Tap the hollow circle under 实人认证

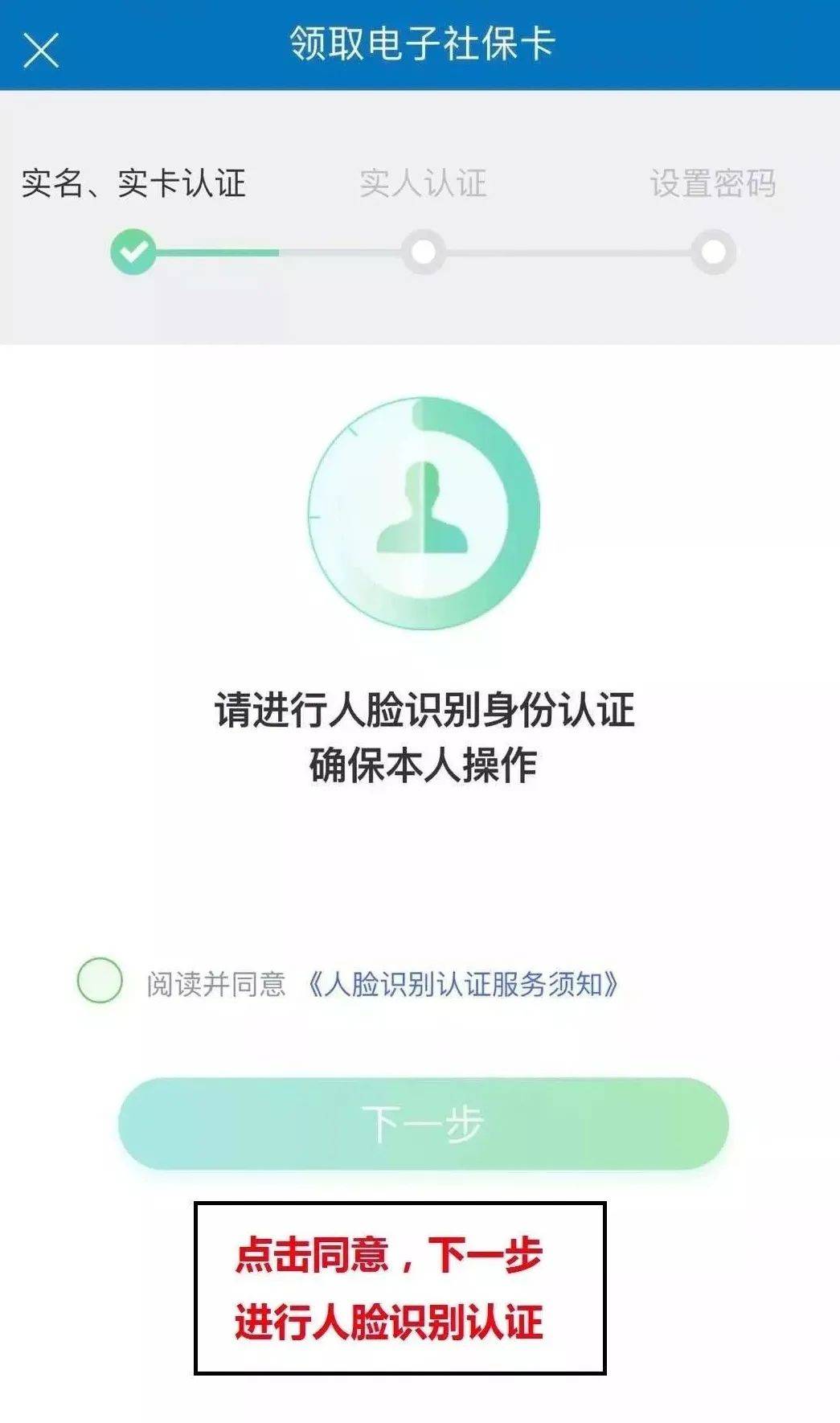point(424,250)
